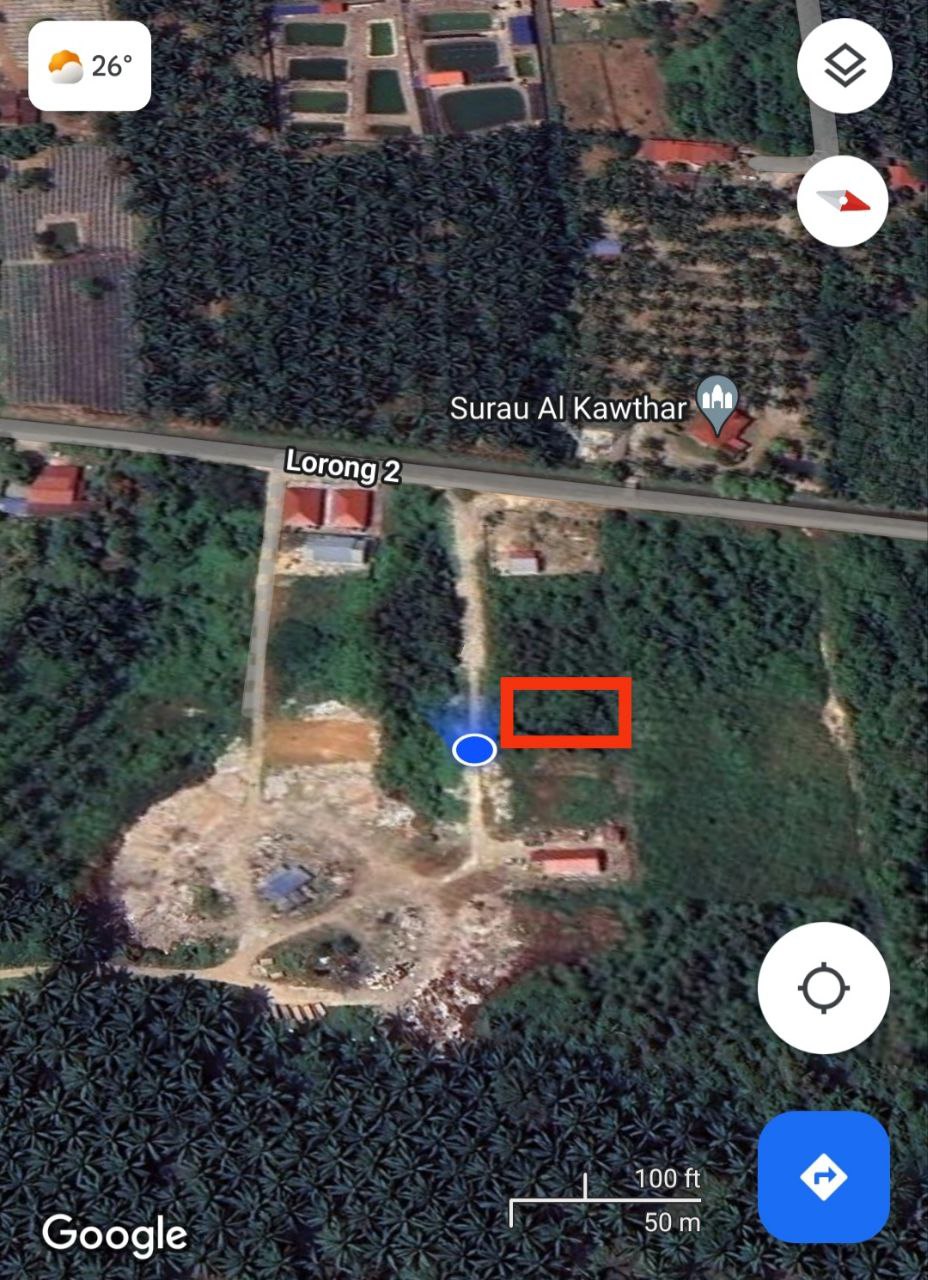This screenshot has width=928, height=1280.
Task: Open the map layers selector
Action: (844, 66)
